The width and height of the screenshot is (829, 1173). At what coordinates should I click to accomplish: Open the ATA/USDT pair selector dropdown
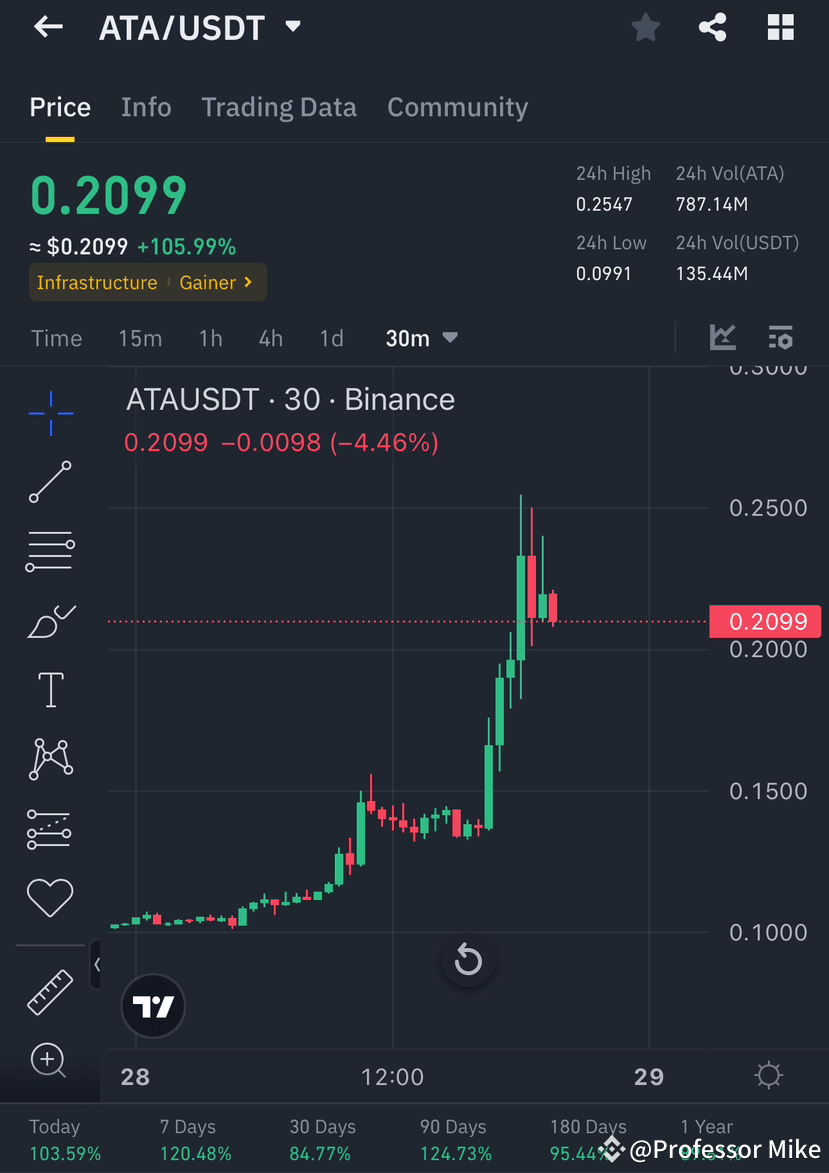coord(291,27)
